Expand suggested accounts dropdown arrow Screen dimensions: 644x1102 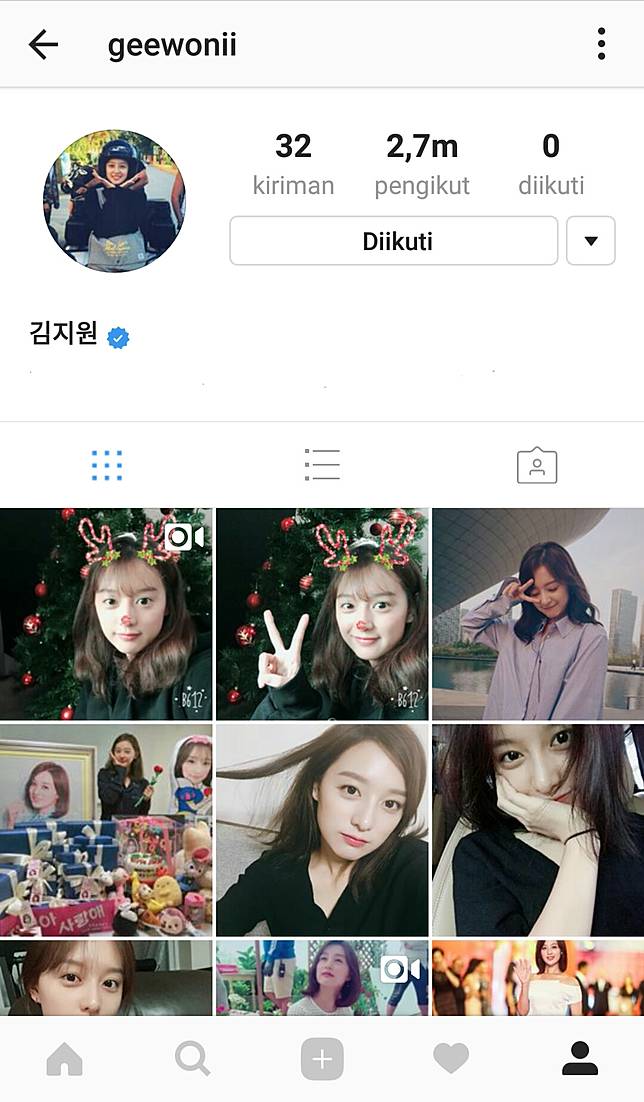pos(590,241)
